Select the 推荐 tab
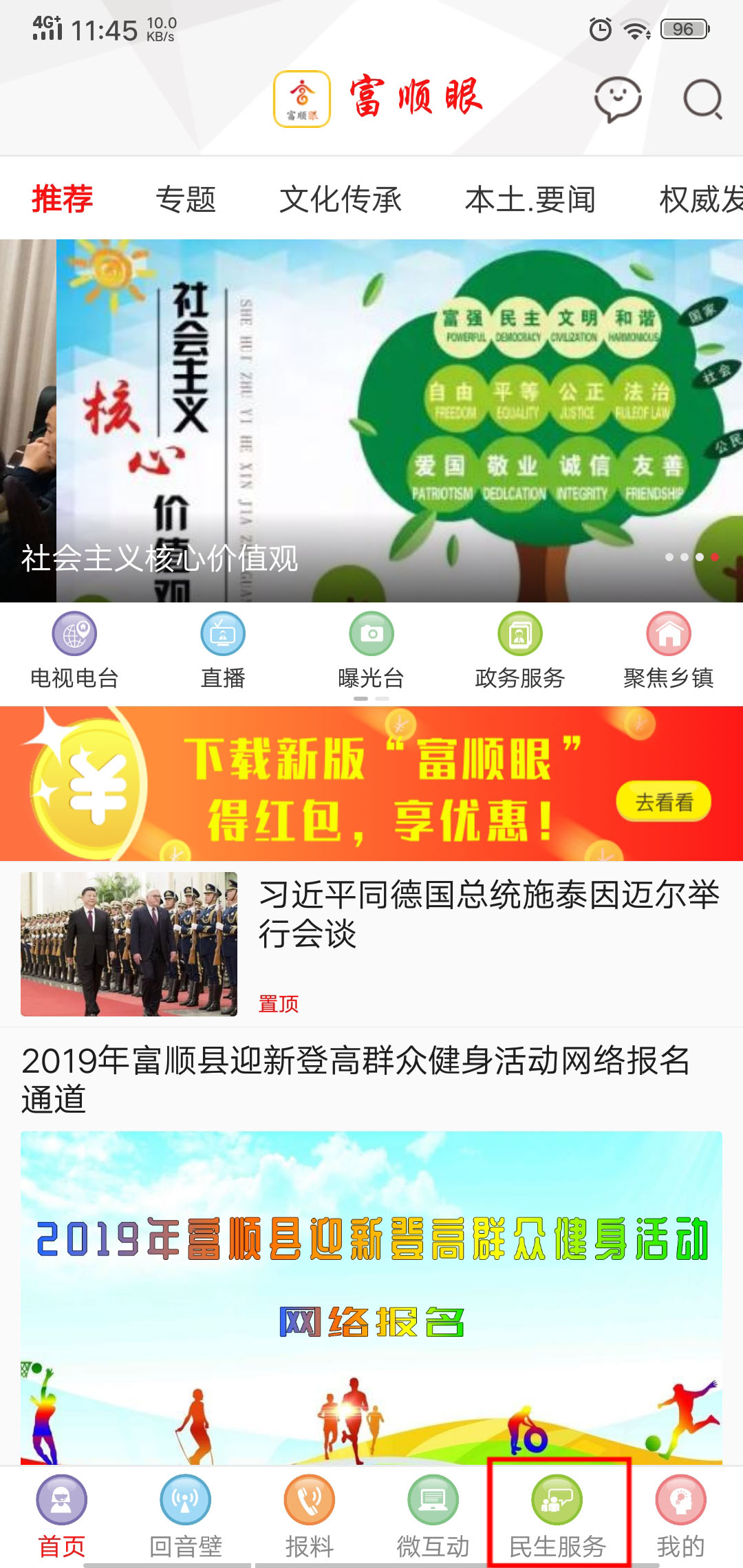The image size is (743, 1568). click(62, 199)
